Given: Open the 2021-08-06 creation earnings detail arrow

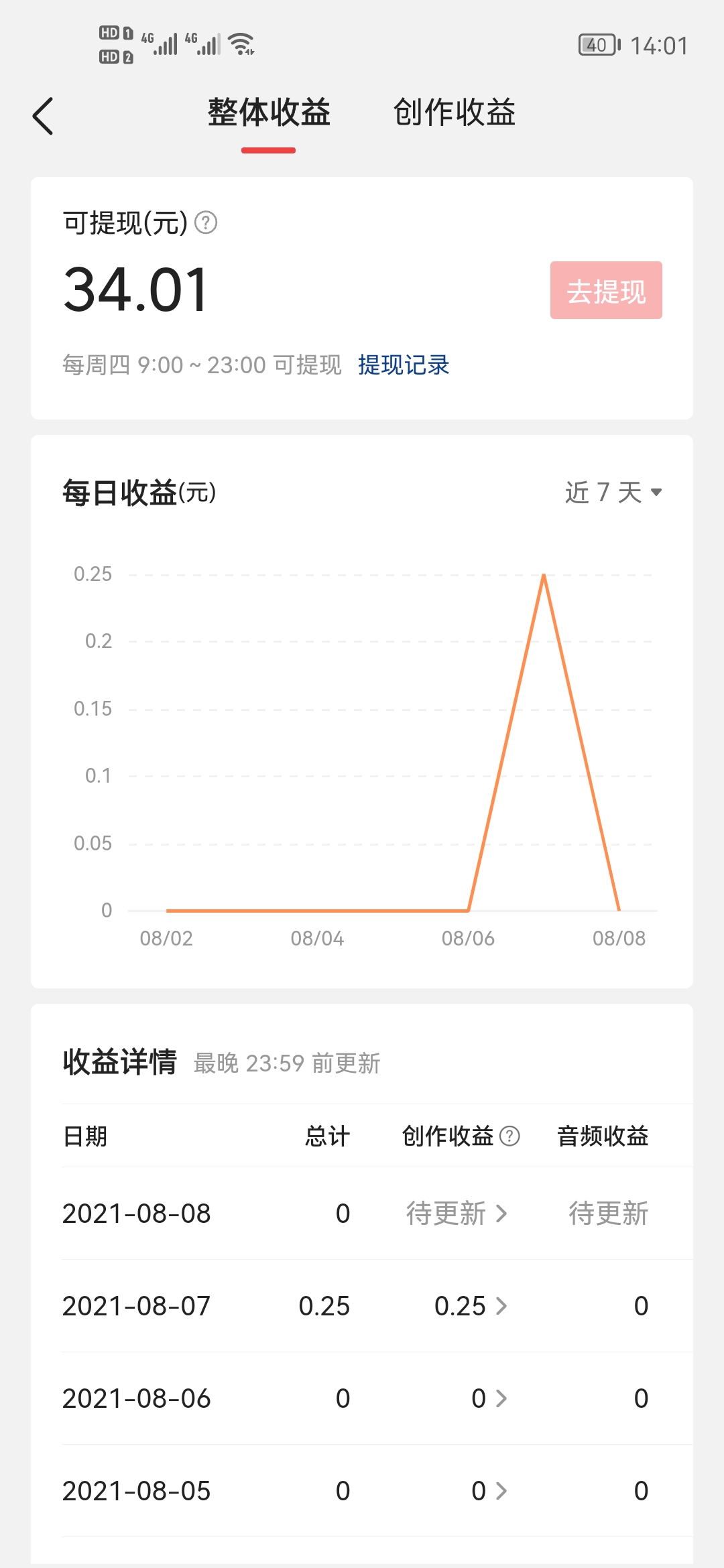Looking at the screenshot, I should coord(501,1398).
